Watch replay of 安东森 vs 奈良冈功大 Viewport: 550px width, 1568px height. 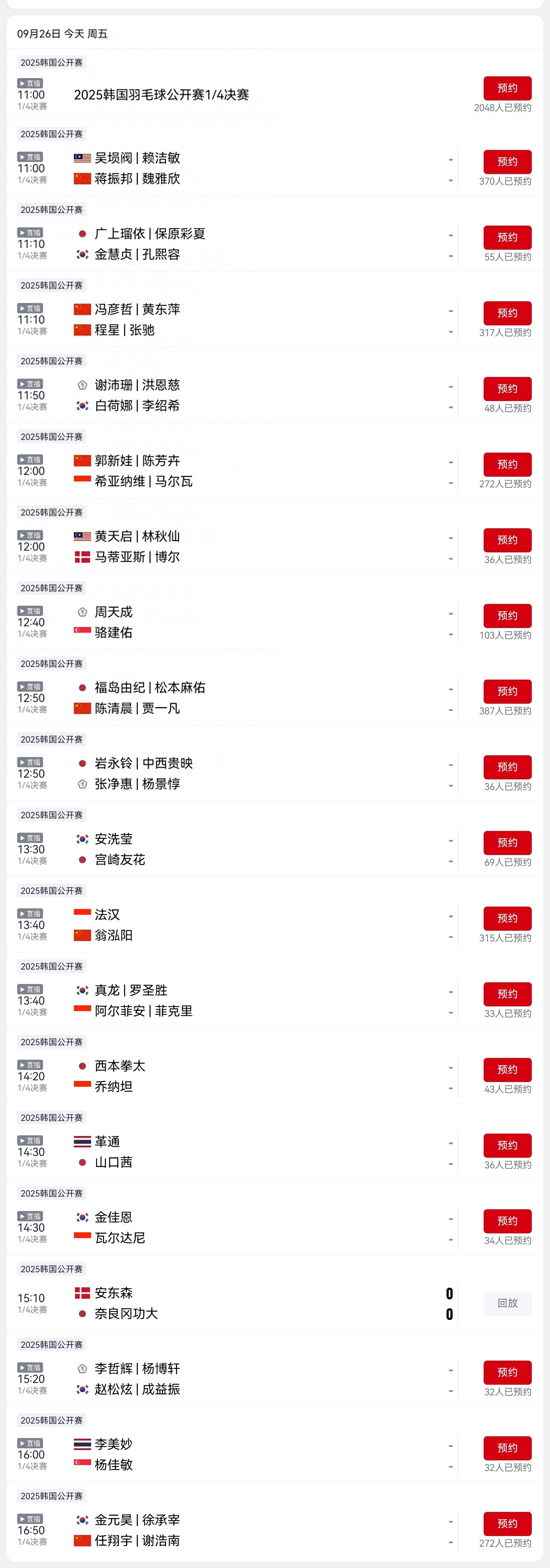click(507, 1303)
